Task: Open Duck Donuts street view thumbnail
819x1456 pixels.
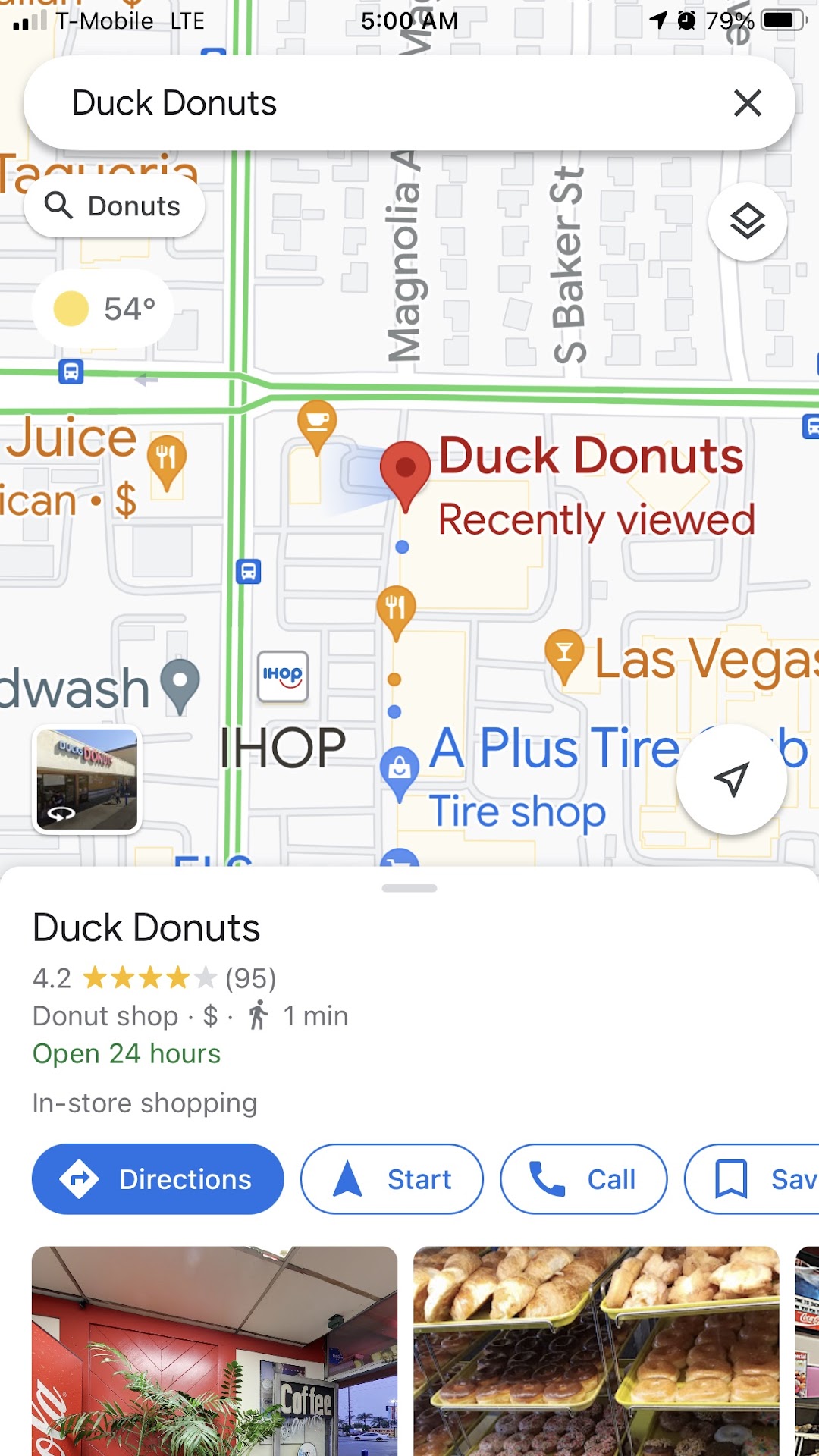Action: pyautogui.click(x=87, y=780)
